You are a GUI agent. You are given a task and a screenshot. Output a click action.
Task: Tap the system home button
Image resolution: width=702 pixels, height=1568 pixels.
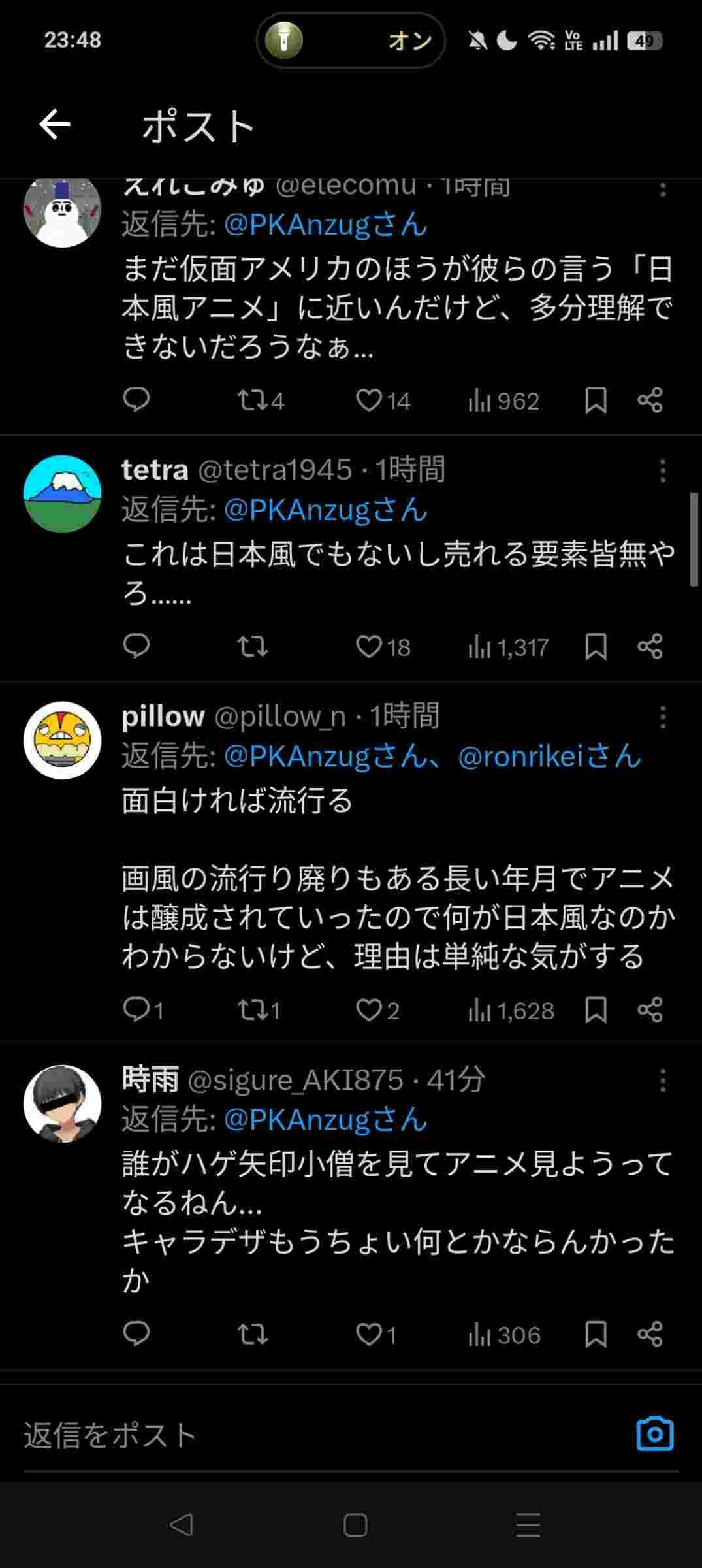(355, 1526)
